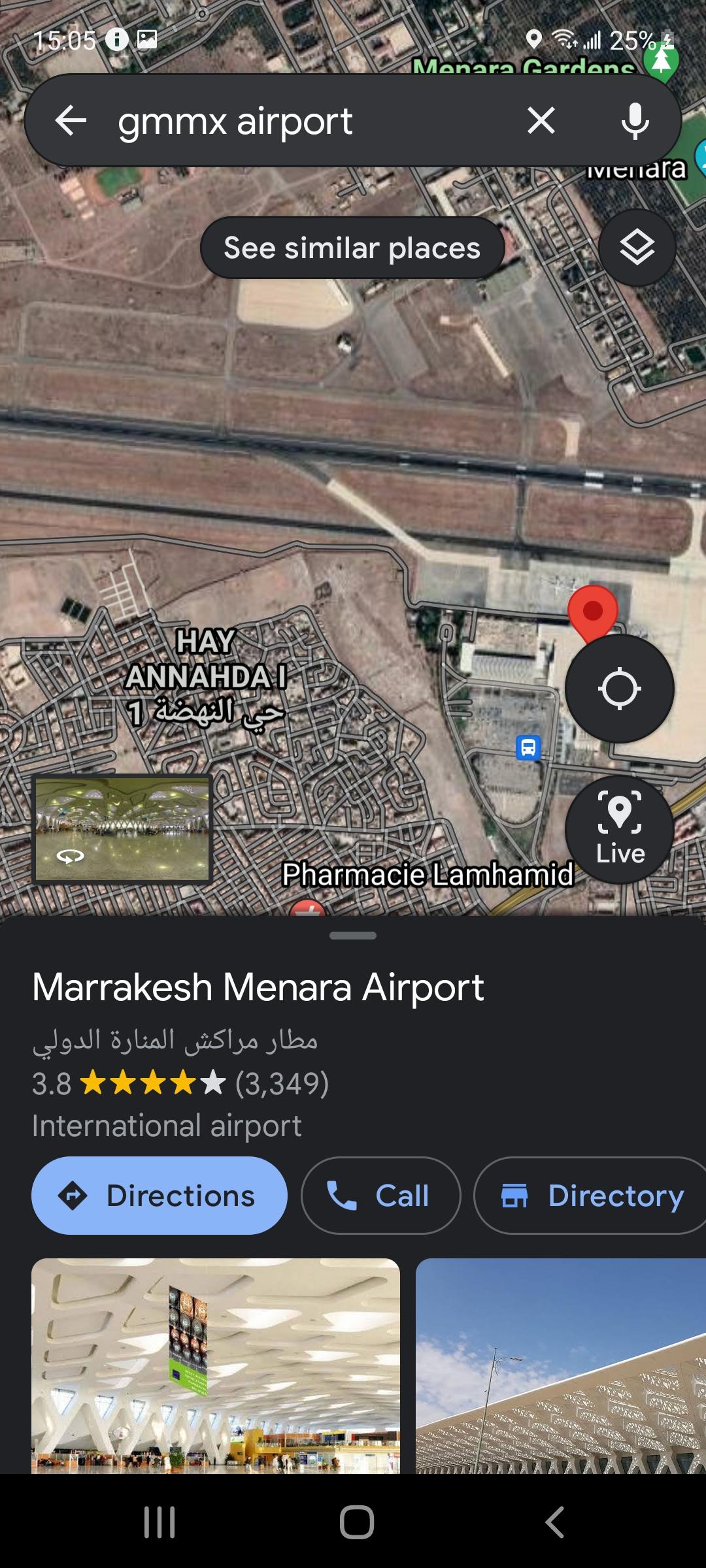
Task: Center the map on my location
Action: click(x=619, y=689)
